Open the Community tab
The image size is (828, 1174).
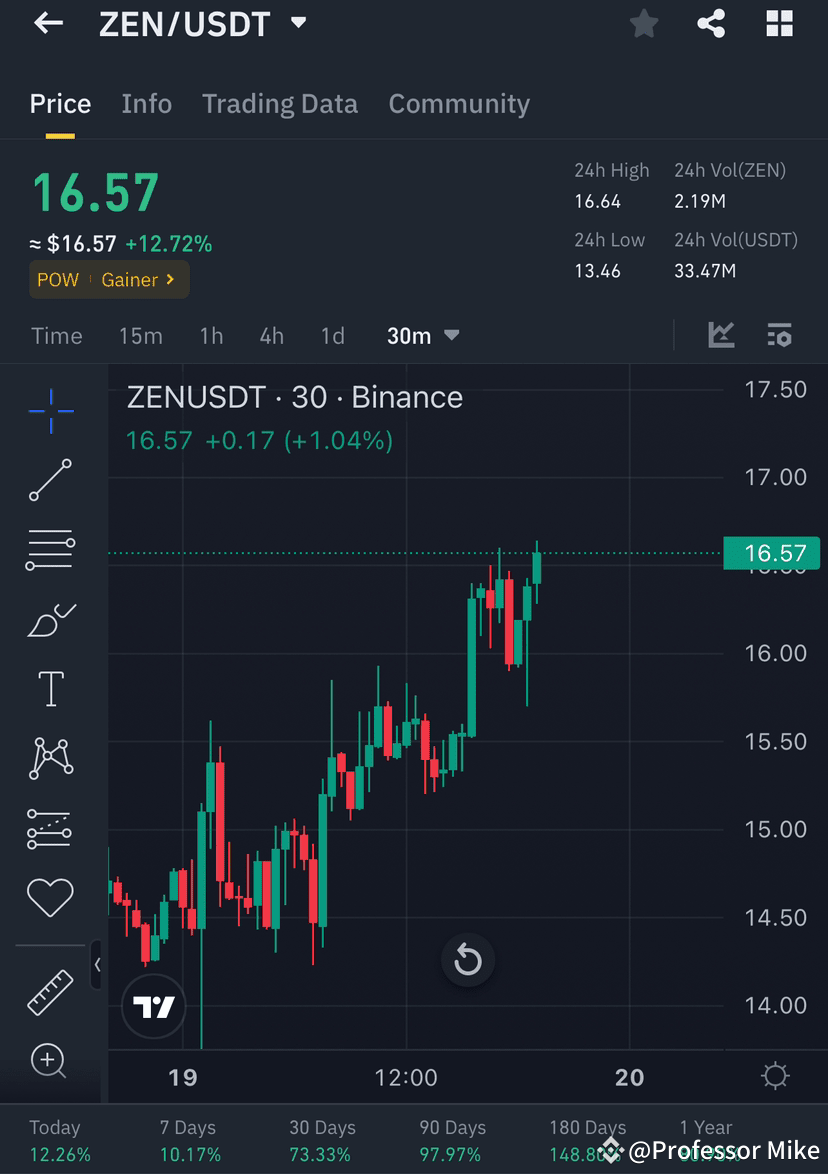point(459,103)
